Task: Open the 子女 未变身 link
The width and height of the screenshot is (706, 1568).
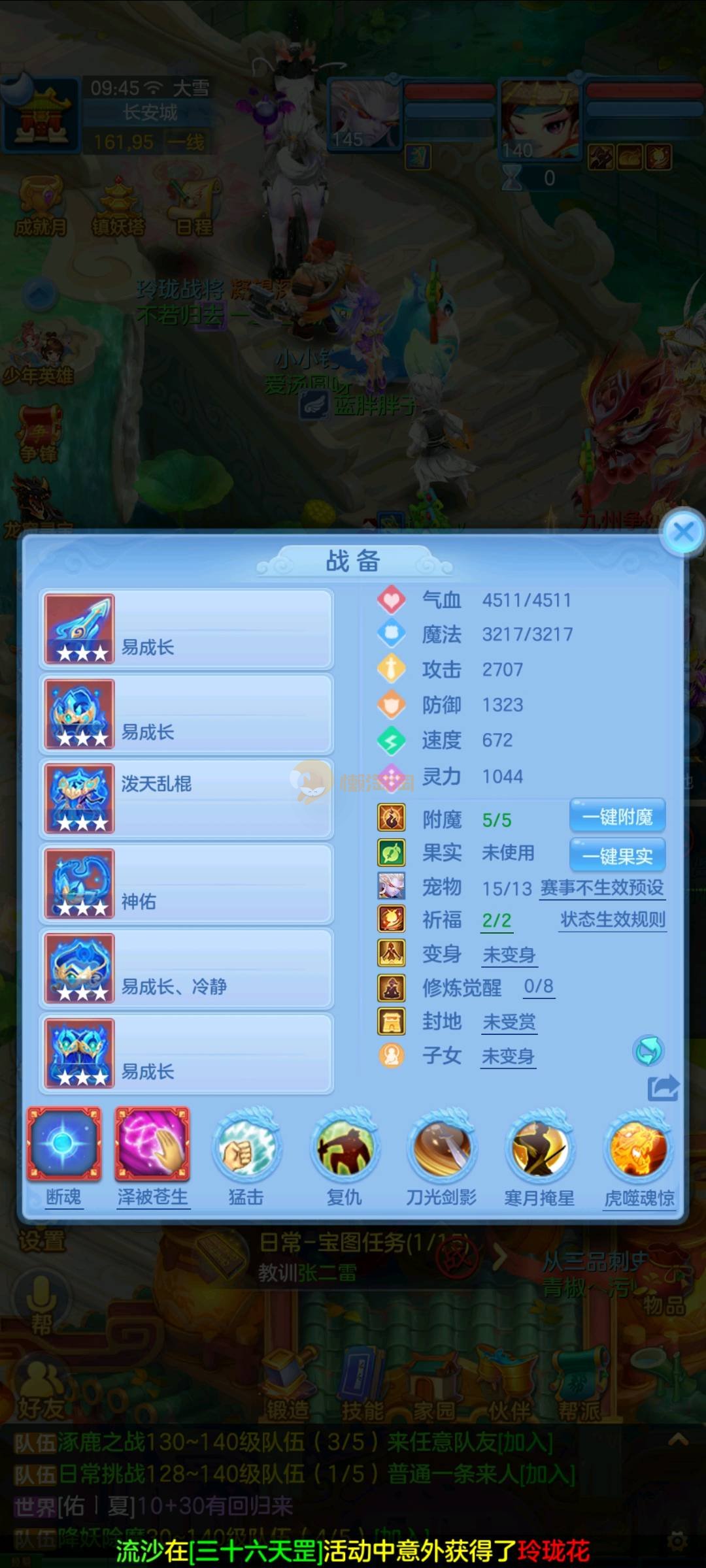Action: click(508, 1056)
